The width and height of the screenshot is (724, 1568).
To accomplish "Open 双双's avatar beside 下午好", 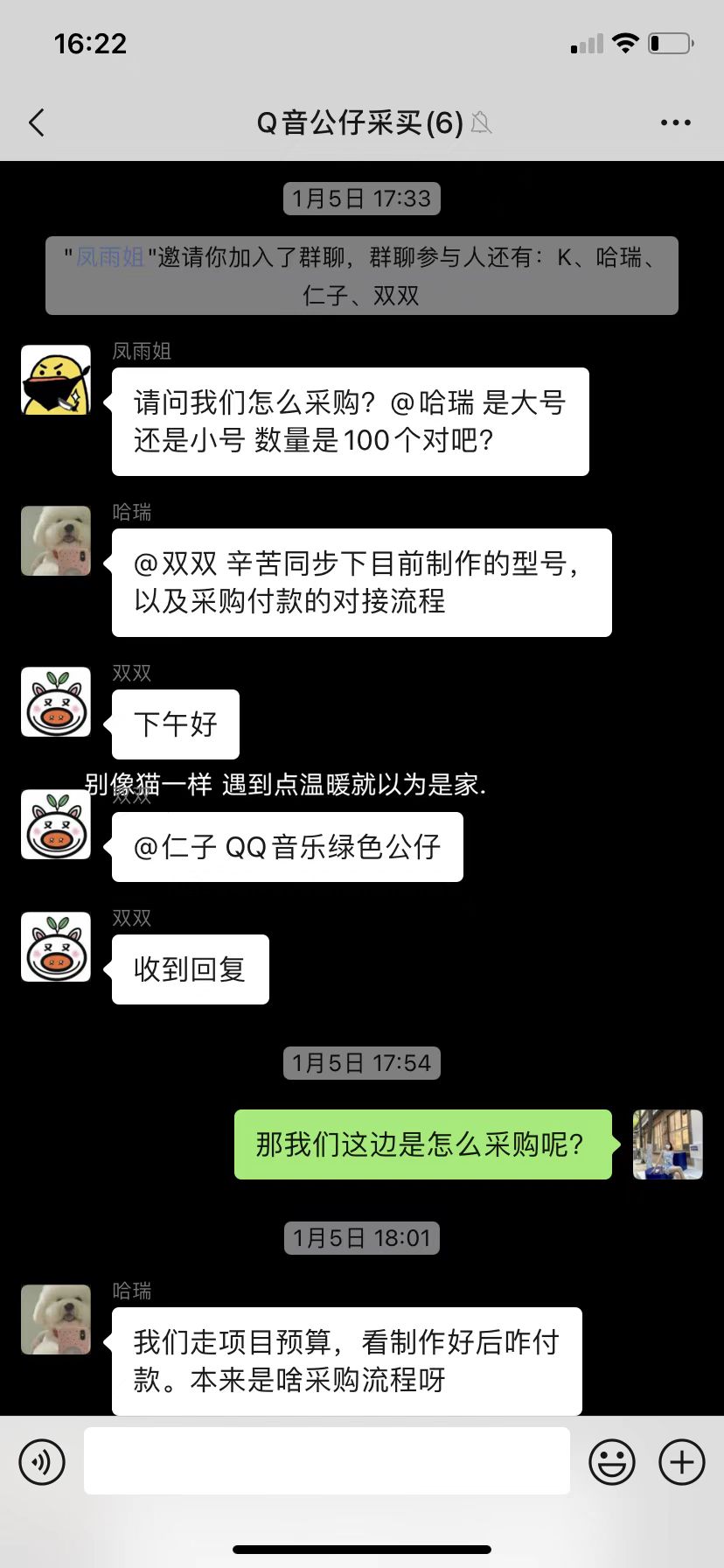I will pos(56,702).
